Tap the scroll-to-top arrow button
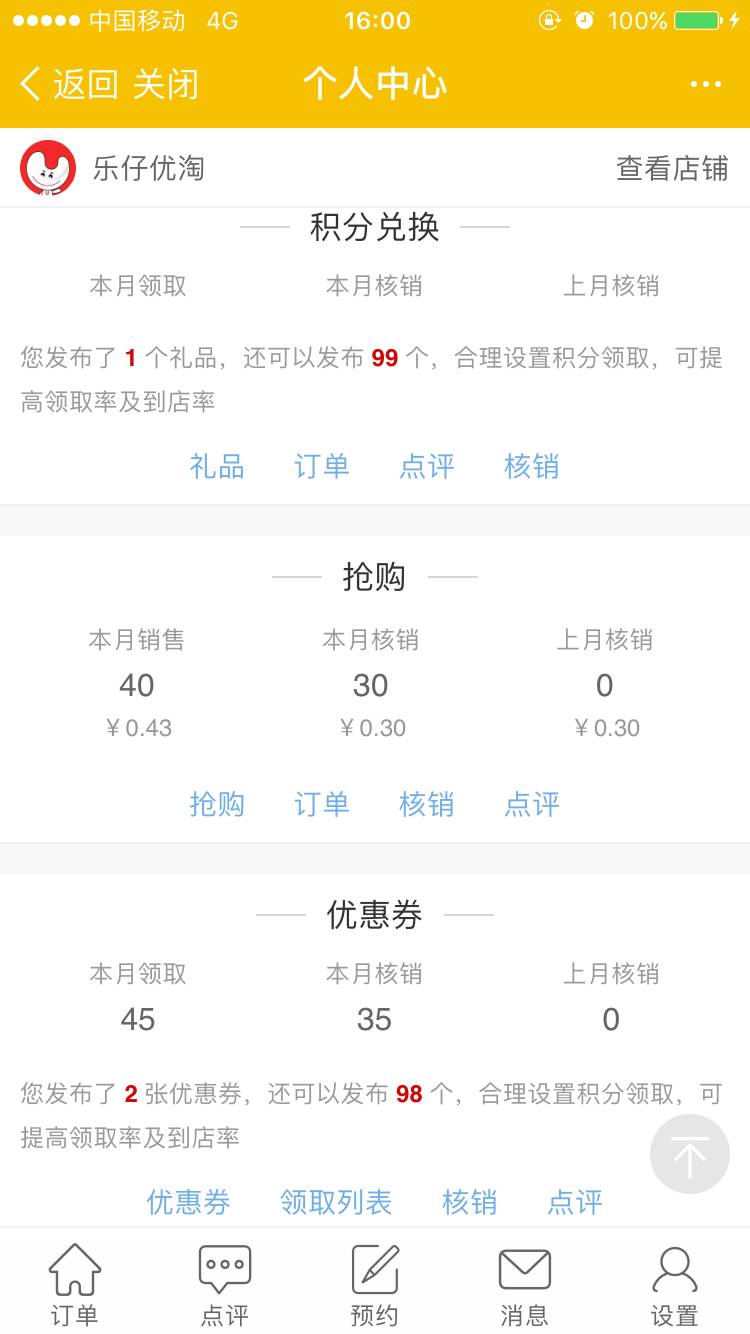The height and width of the screenshot is (1334, 750). click(x=690, y=1154)
